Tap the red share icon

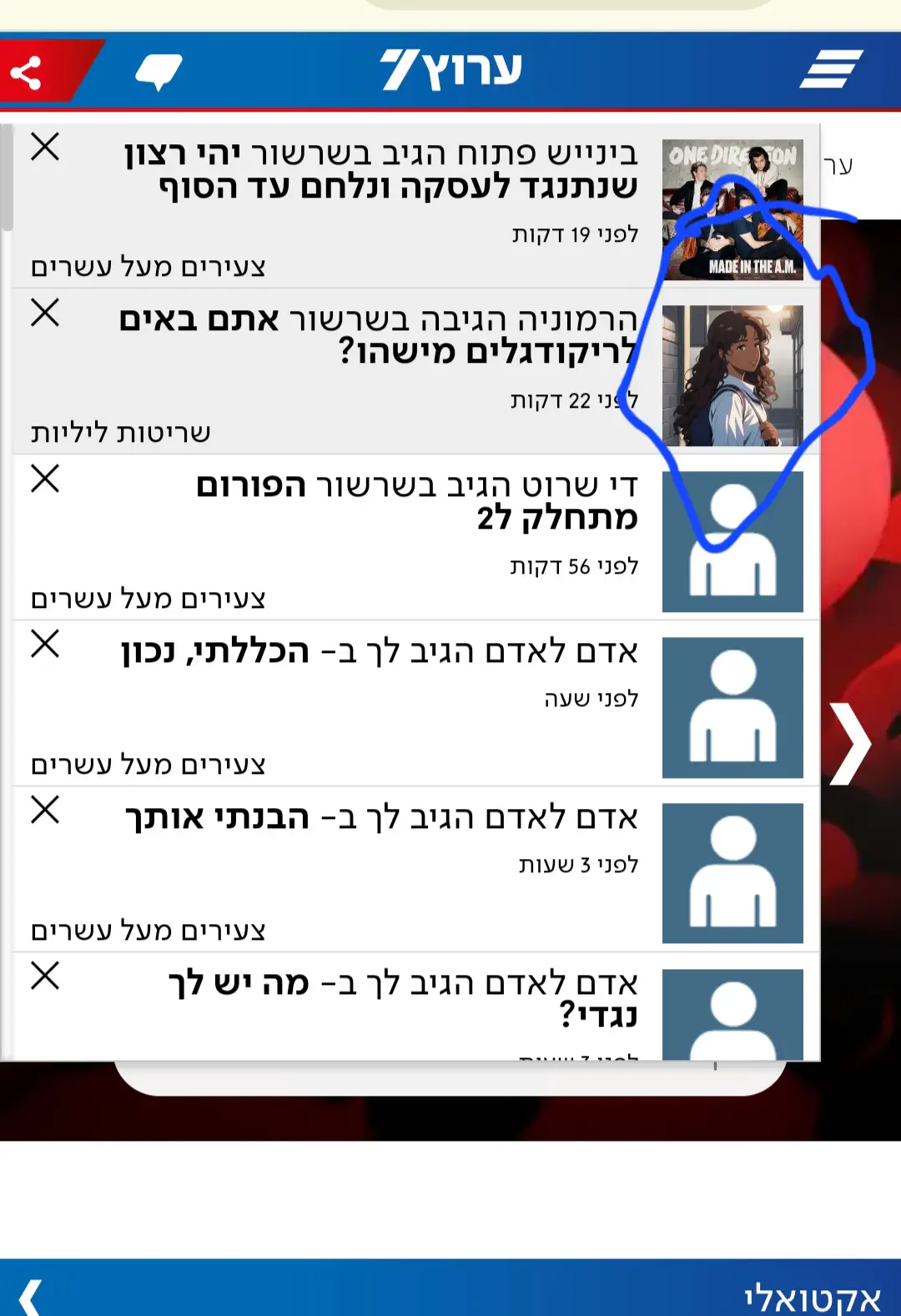(x=27, y=73)
